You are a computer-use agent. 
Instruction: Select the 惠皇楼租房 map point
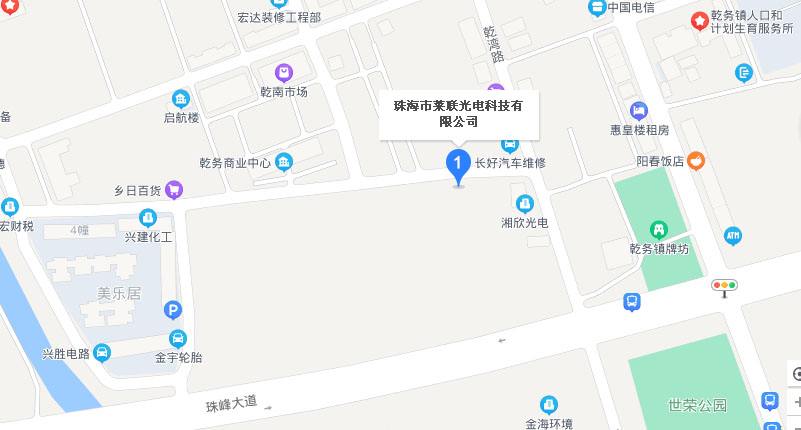click(639, 110)
